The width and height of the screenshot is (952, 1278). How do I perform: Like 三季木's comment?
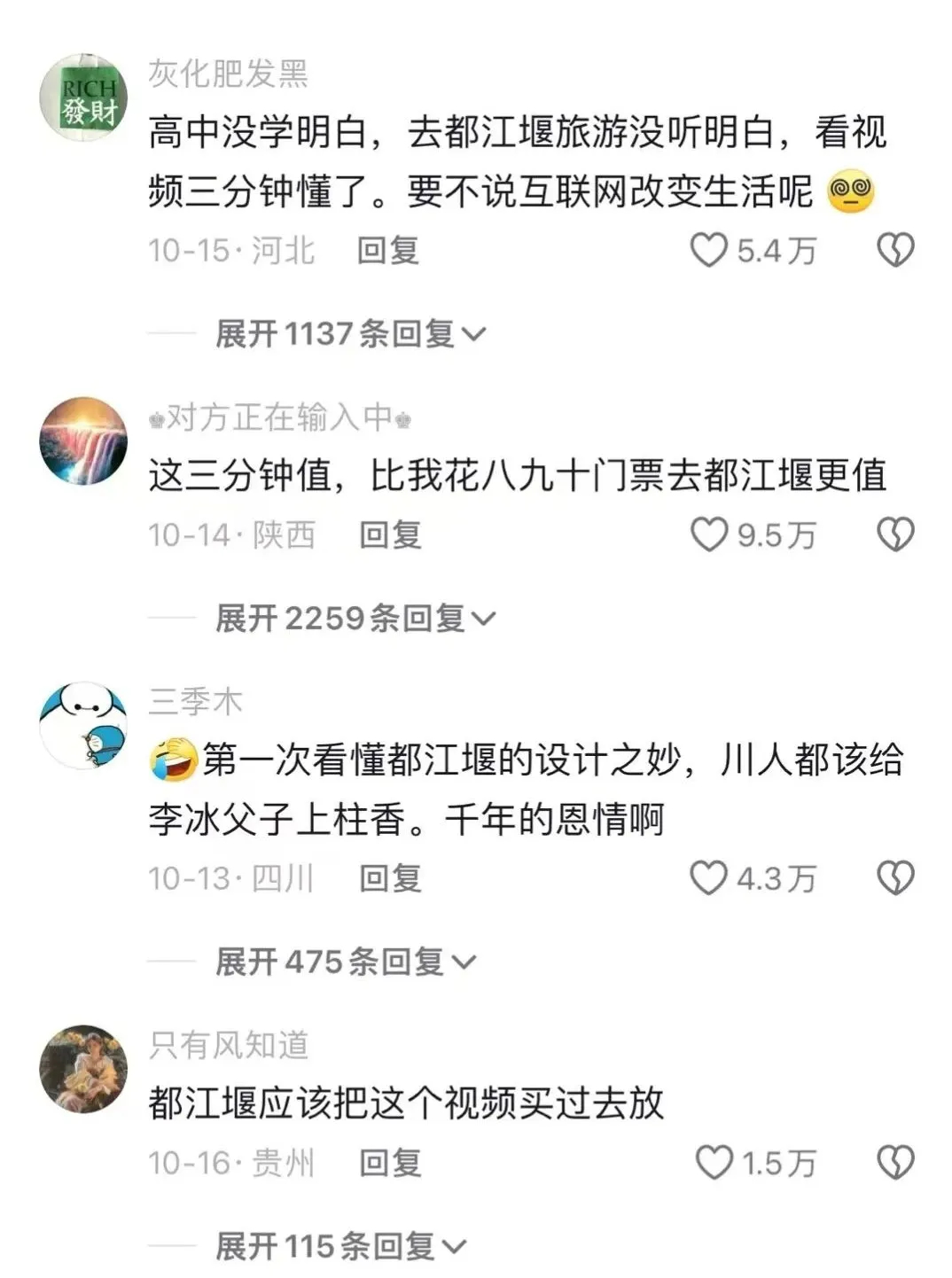[708, 878]
